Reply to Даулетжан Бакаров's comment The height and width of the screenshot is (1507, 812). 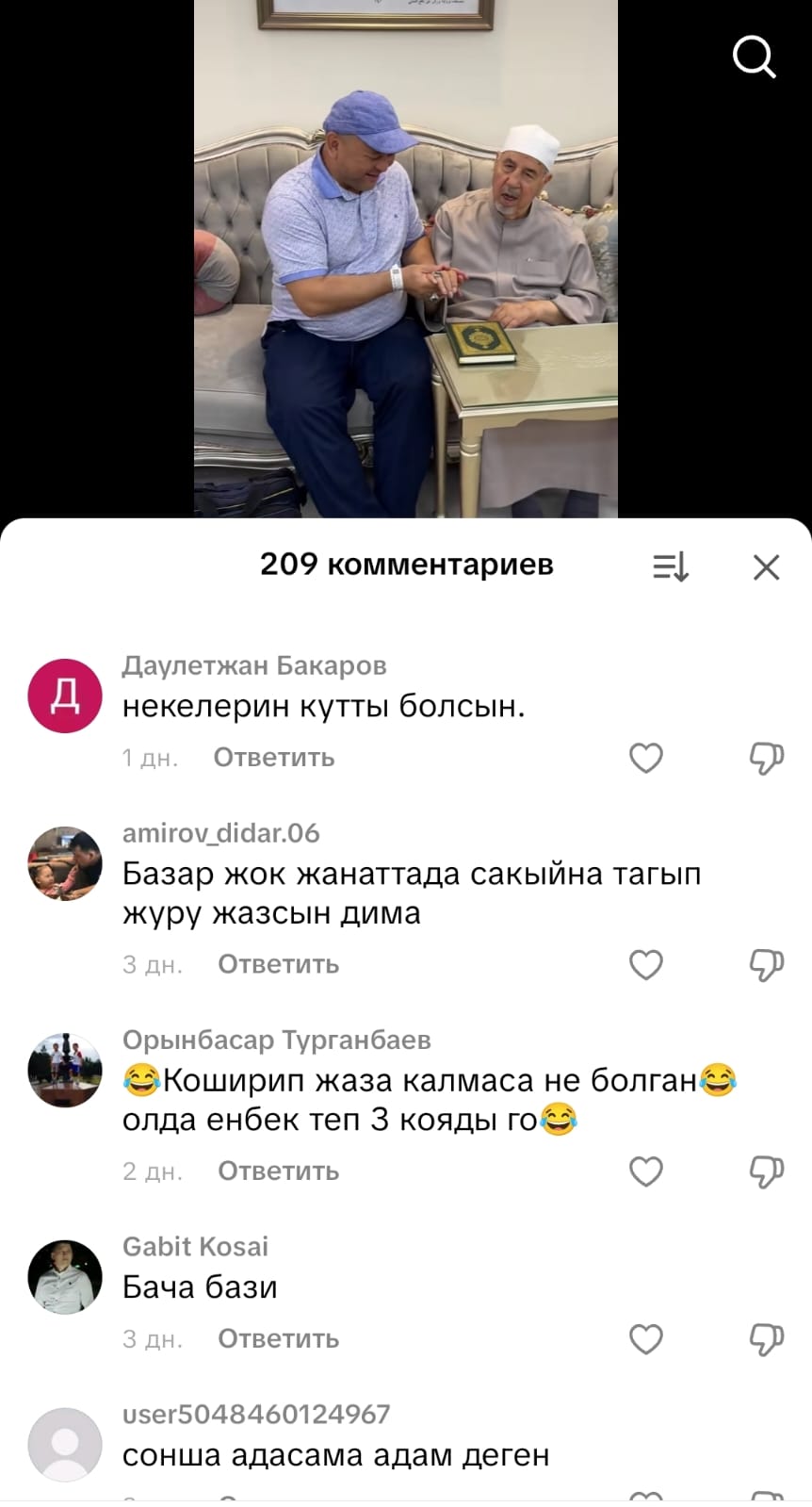(x=274, y=758)
